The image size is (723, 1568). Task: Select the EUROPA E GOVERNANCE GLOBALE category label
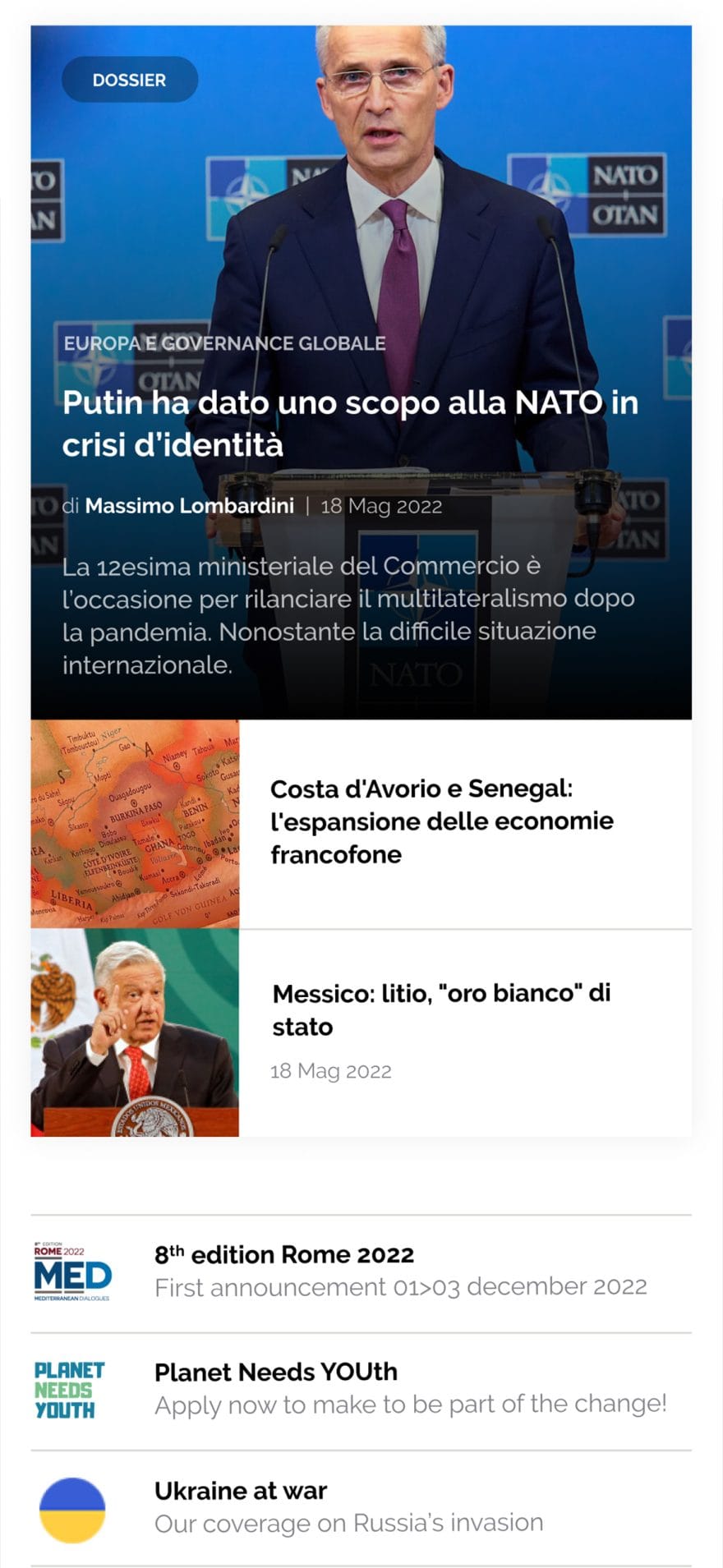point(224,344)
